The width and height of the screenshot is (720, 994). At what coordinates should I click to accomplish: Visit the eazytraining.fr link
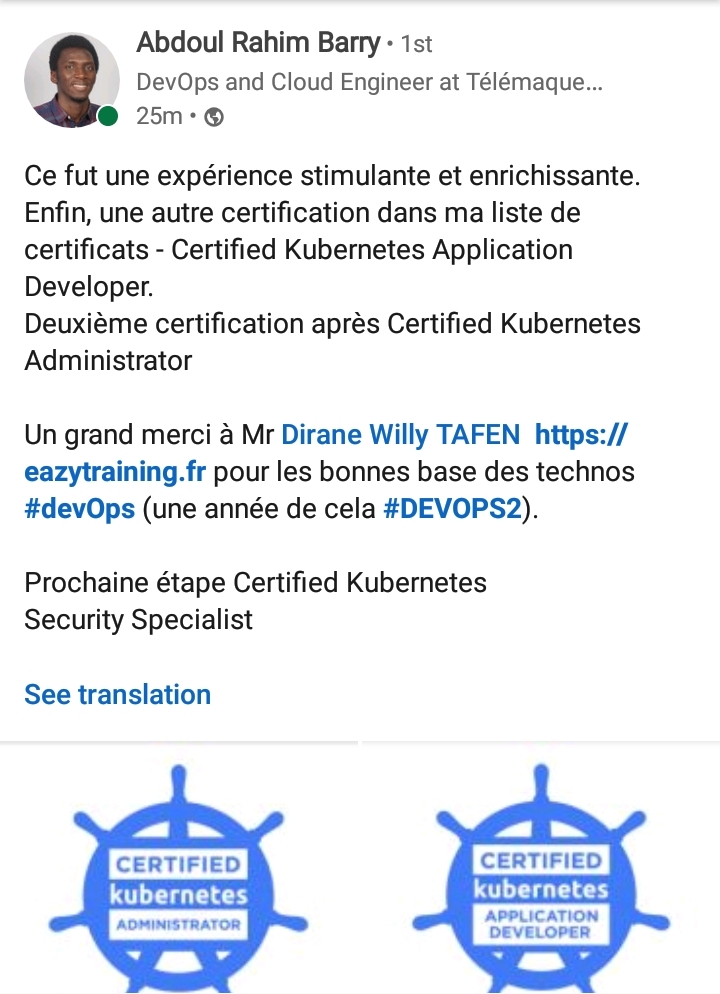coord(114,471)
